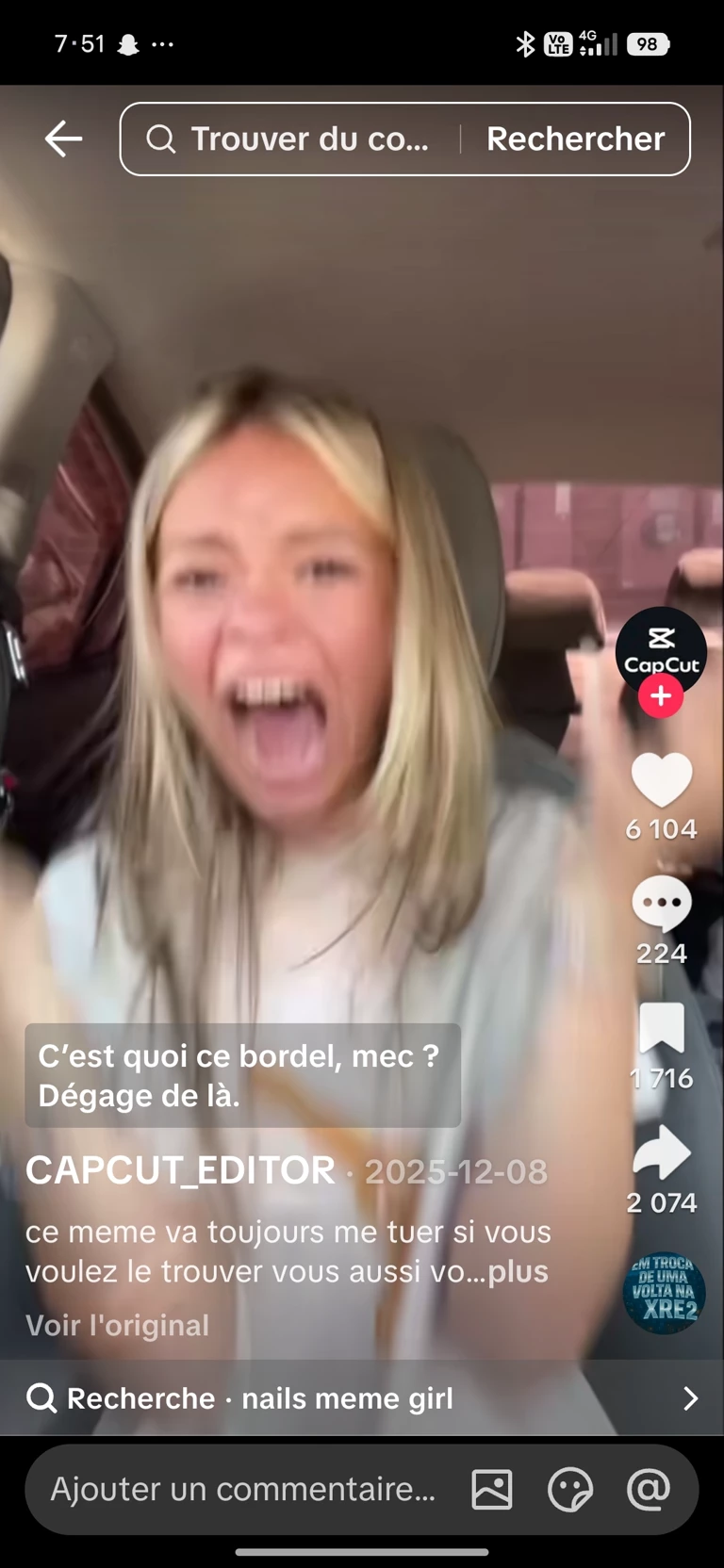Image resolution: width=724 pixels, height=1568 pixels.
Task: Open the video's sound disc
Action: click(x=664, y=1292)
